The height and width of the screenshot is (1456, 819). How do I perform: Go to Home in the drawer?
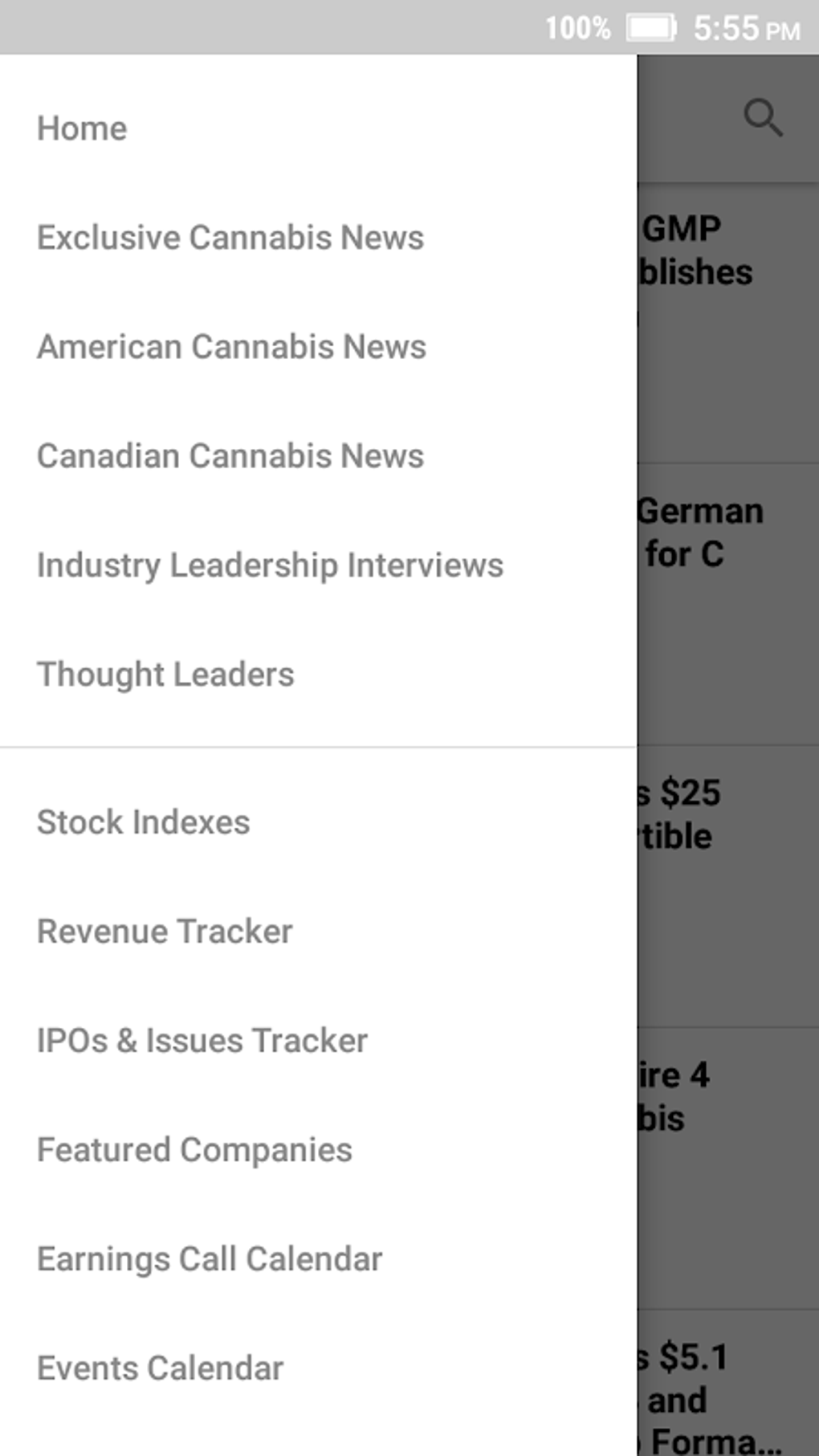click(82, 128)
